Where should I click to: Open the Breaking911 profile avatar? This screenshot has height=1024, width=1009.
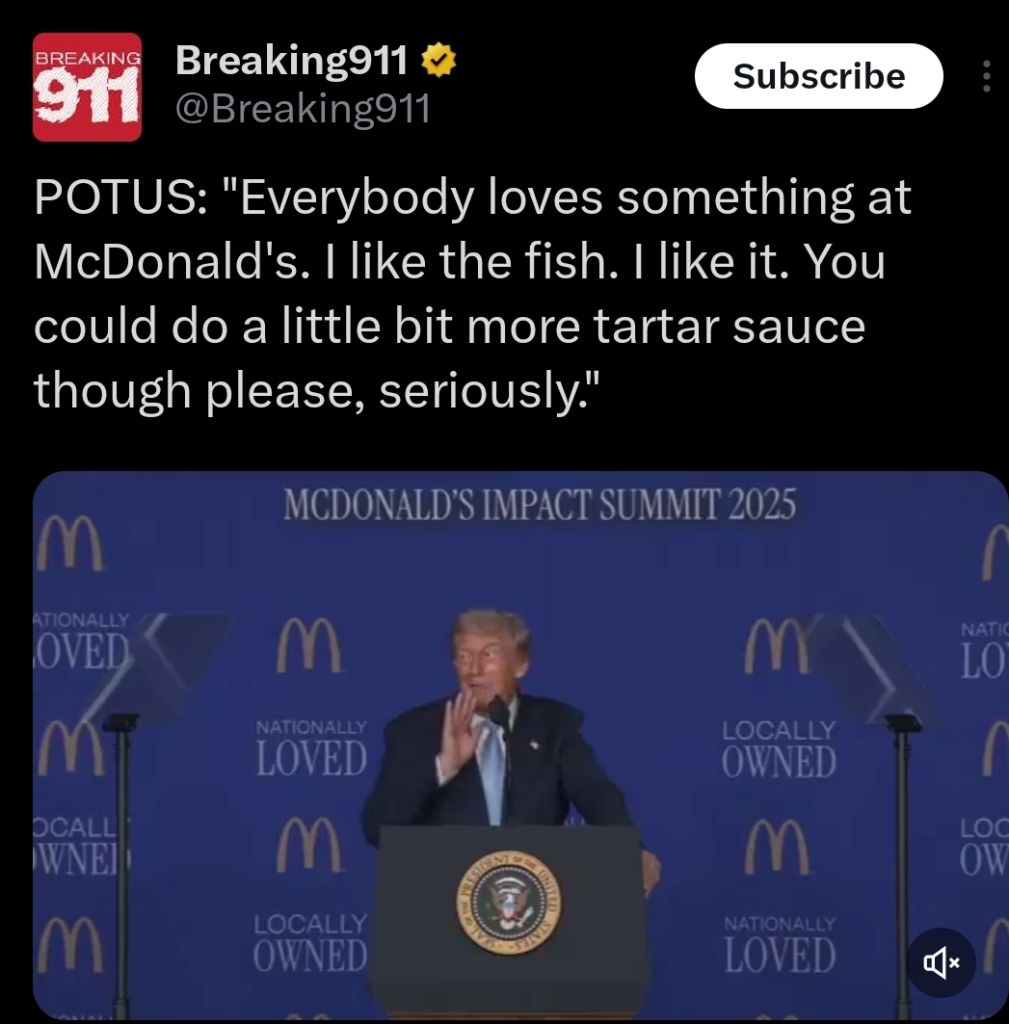point(87,88)
